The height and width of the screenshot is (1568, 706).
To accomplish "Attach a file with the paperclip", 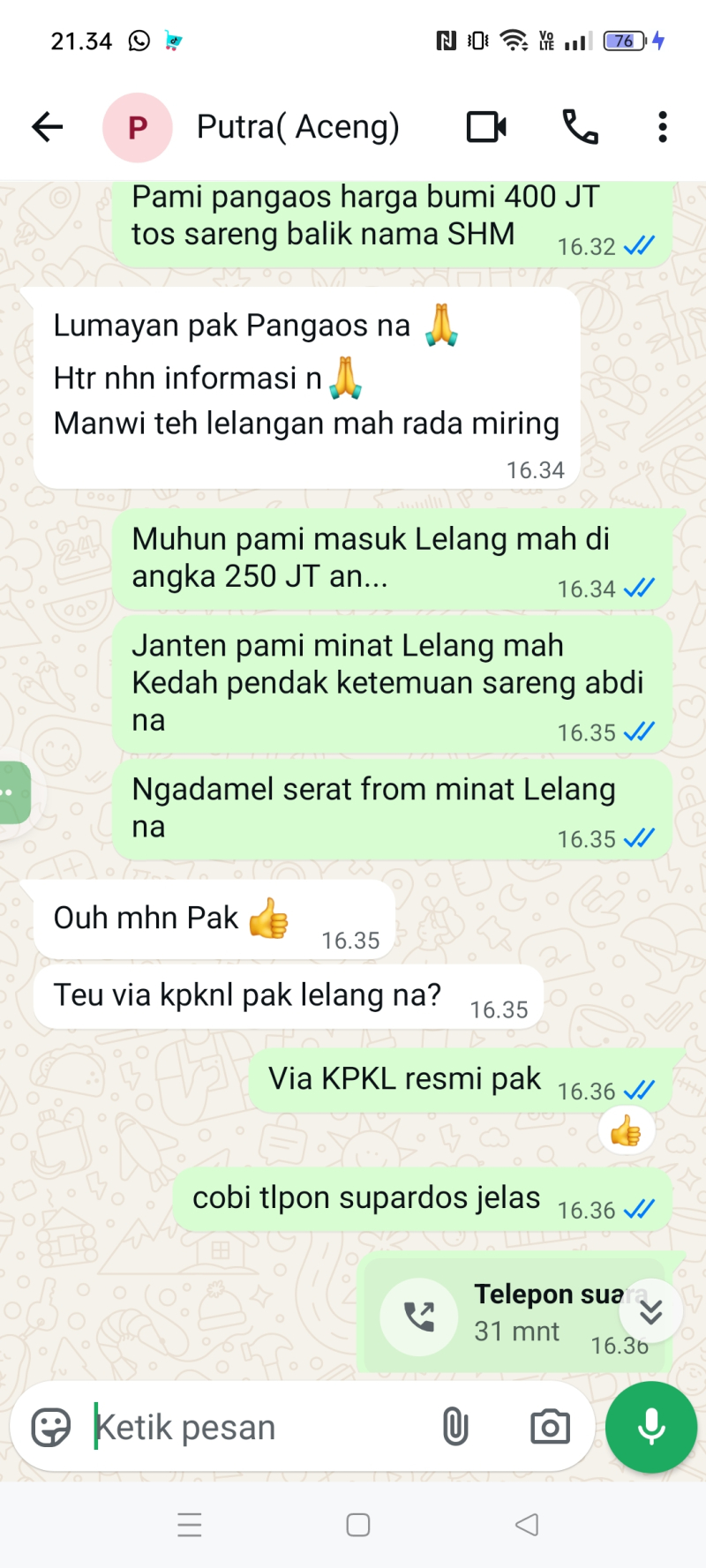I will tap(455, 1427).
